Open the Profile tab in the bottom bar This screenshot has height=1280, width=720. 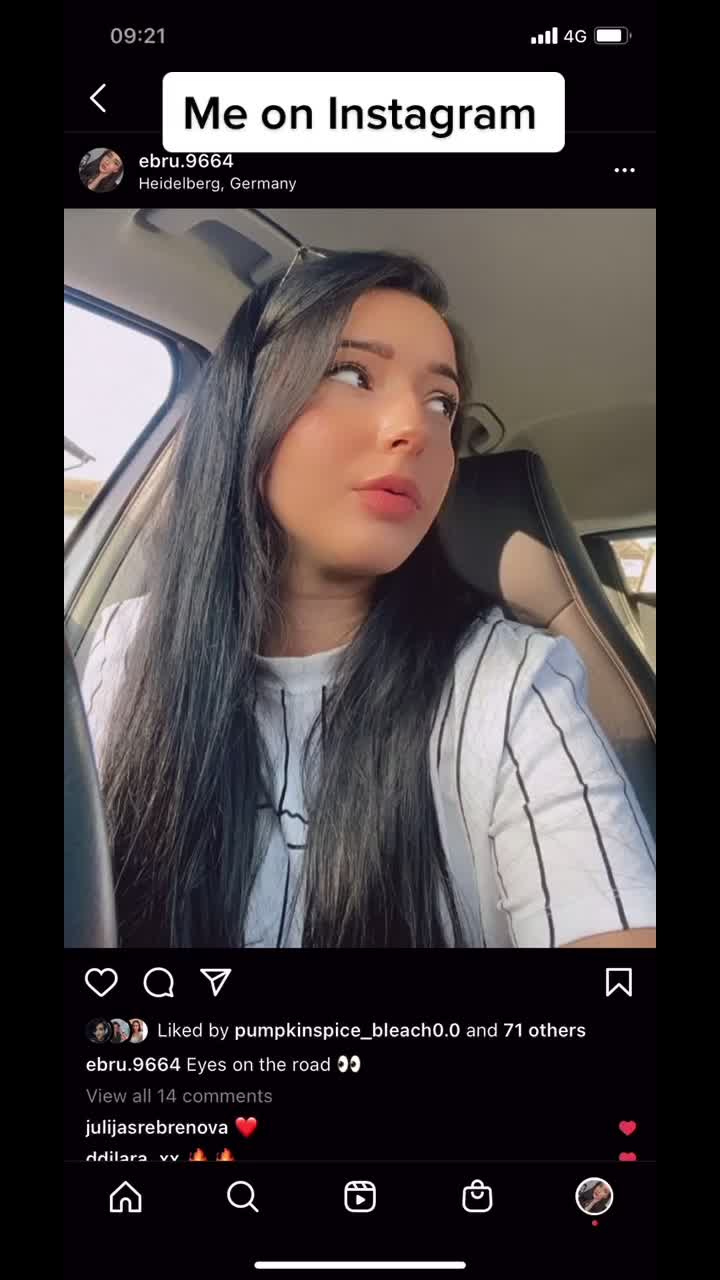tap(594, 1196)
